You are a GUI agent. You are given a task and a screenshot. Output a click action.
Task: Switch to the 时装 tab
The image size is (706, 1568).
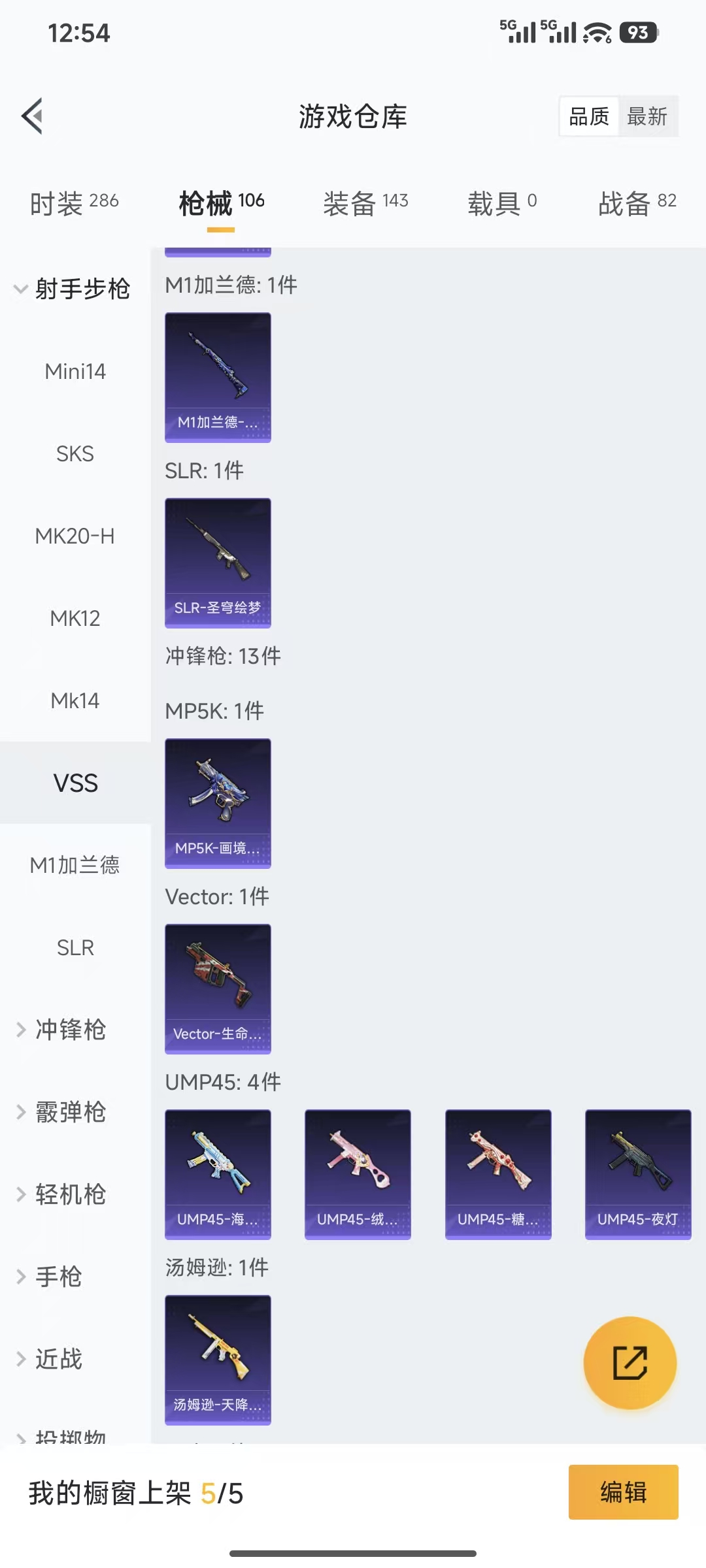(72, 203)
